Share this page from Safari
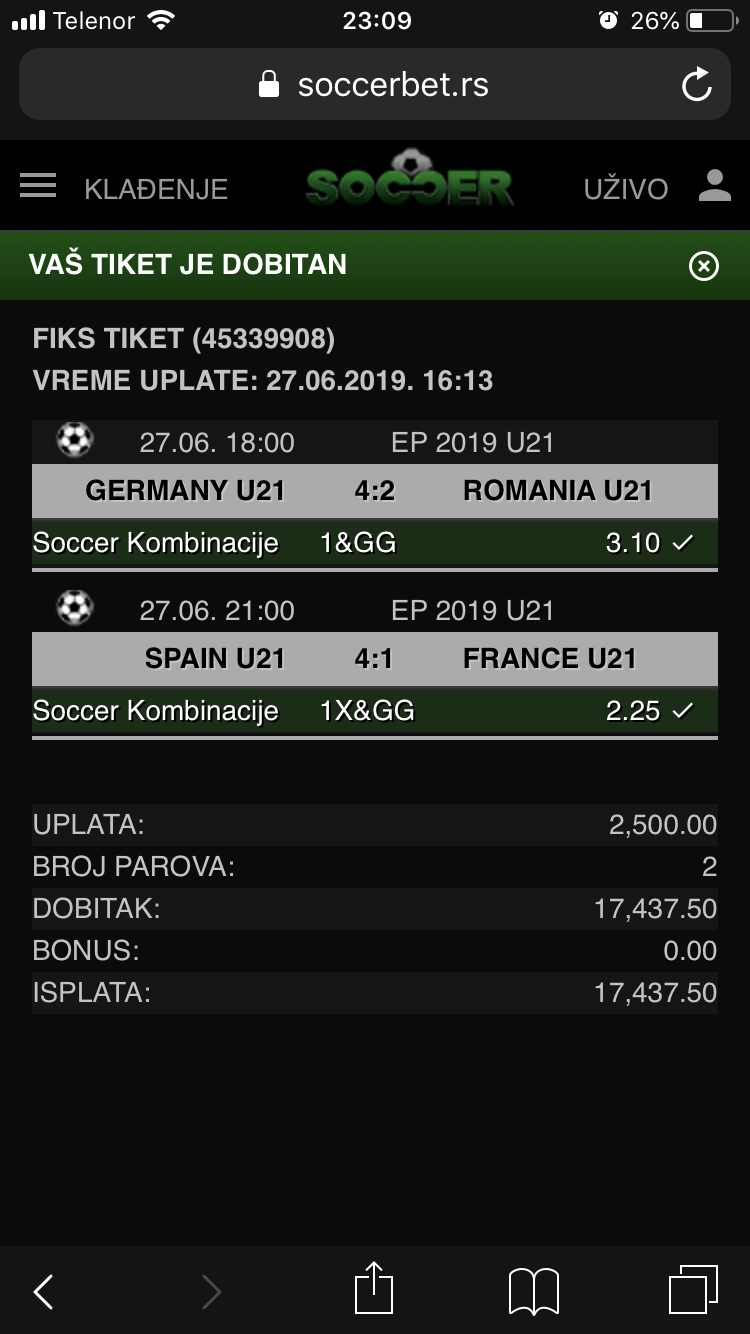This screenshot has width=750, height=1334. [374, 1289]
